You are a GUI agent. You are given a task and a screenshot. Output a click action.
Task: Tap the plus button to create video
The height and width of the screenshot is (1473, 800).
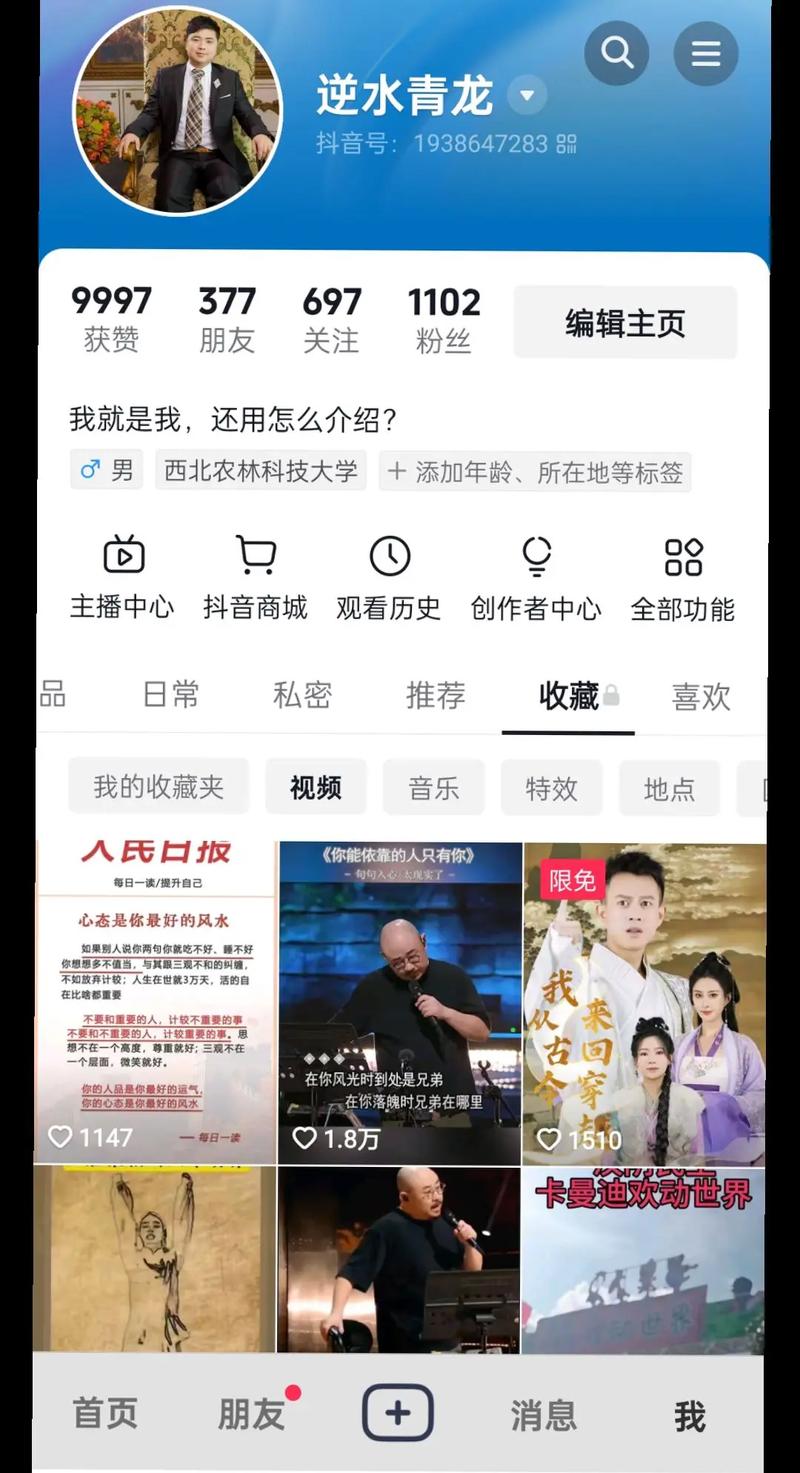tap(397, 1413)
